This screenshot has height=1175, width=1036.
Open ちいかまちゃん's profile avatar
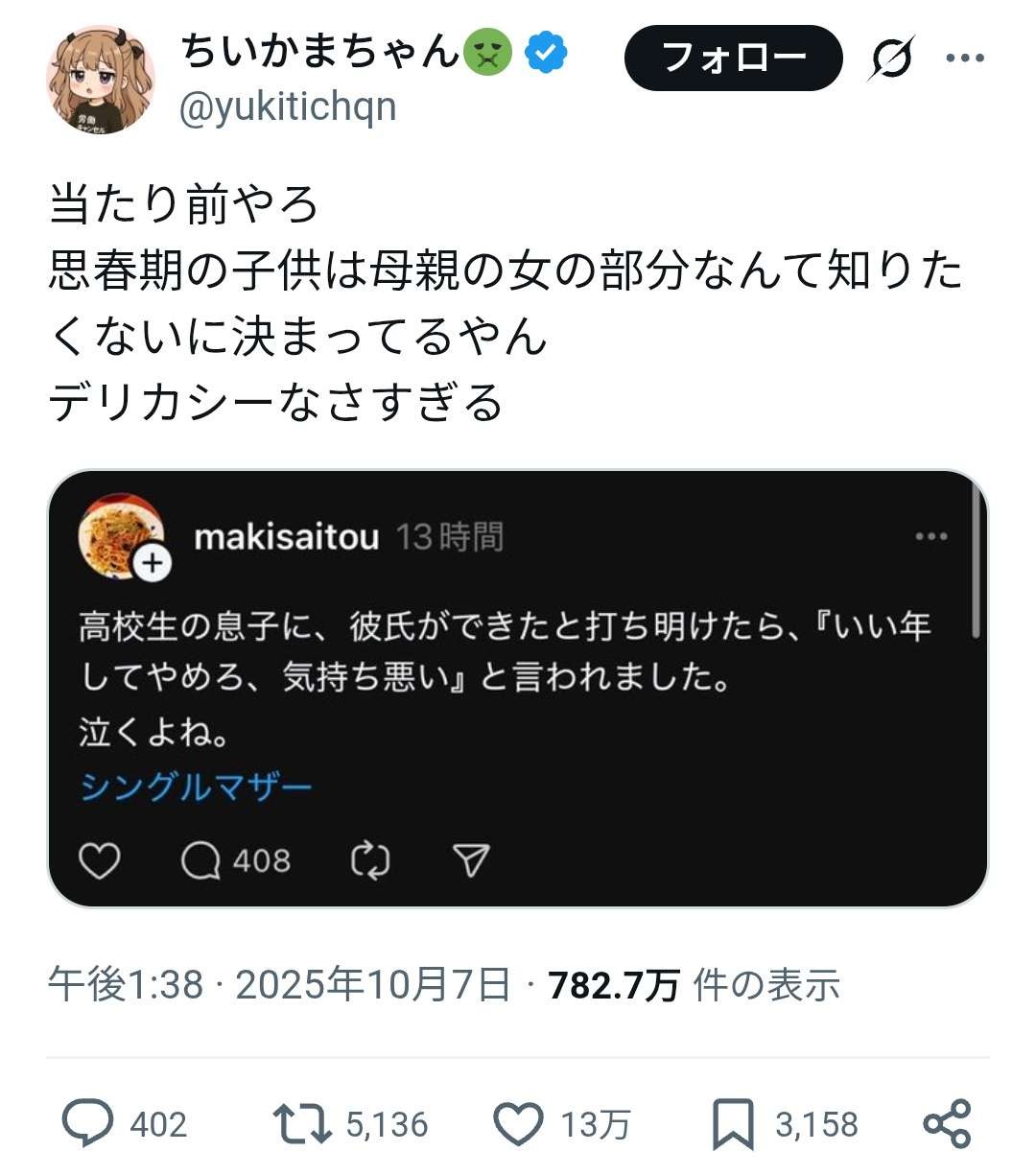click(101, 80)
